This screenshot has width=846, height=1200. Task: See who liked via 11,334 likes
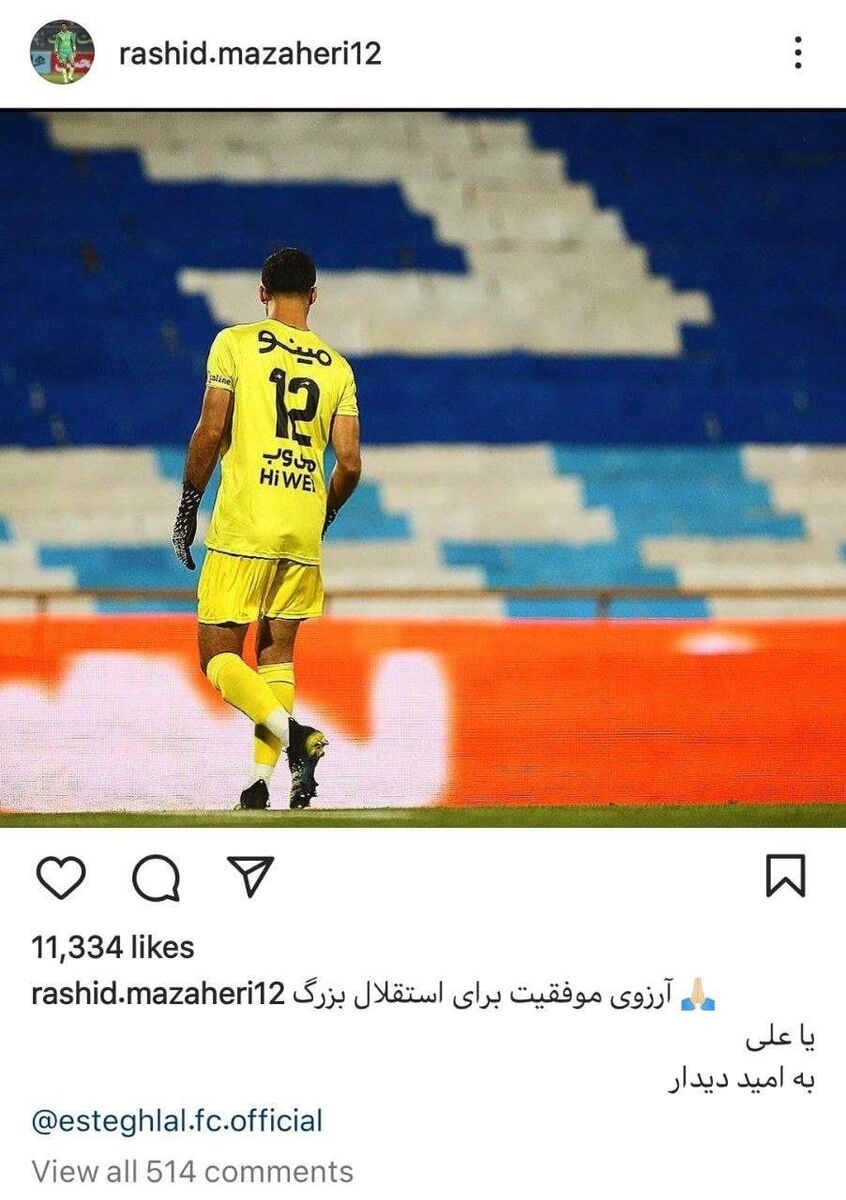pyautogui.click(x=113, y=947)
